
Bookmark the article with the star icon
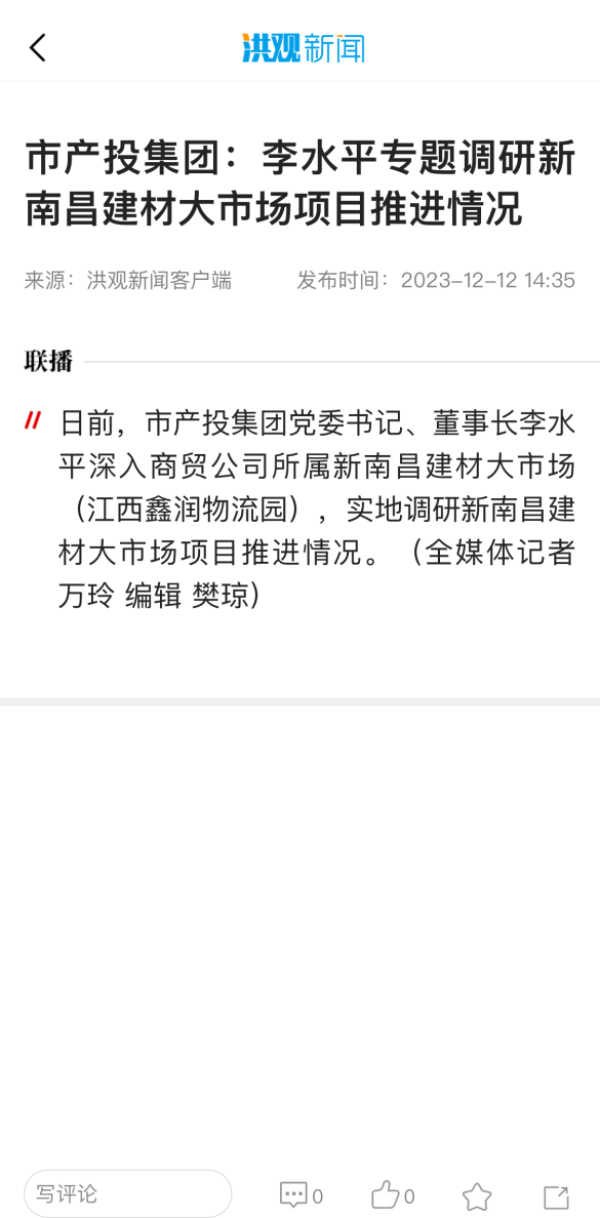click(x=477, y=1196)
